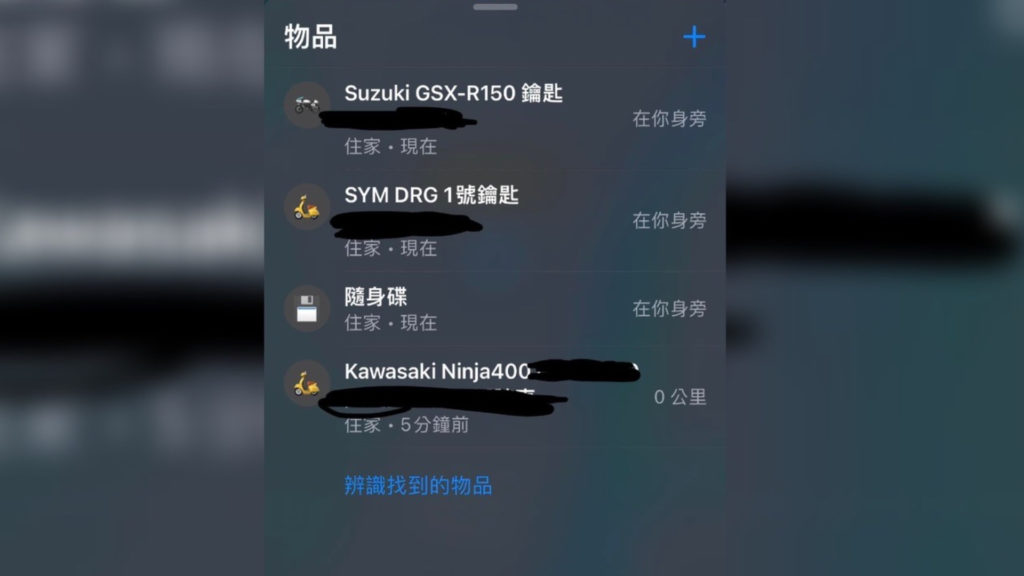Add a new item with the plus icon
This screenshot has height=576, width=1024.
coord(694,38)
